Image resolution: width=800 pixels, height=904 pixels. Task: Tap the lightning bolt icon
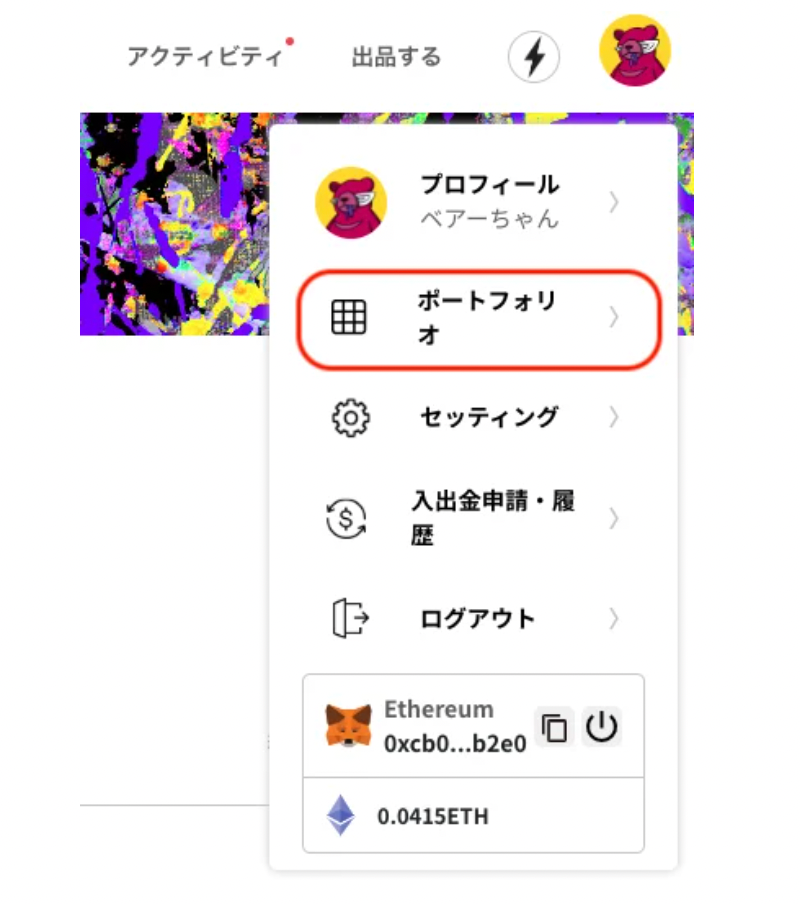tap(534, 57)
